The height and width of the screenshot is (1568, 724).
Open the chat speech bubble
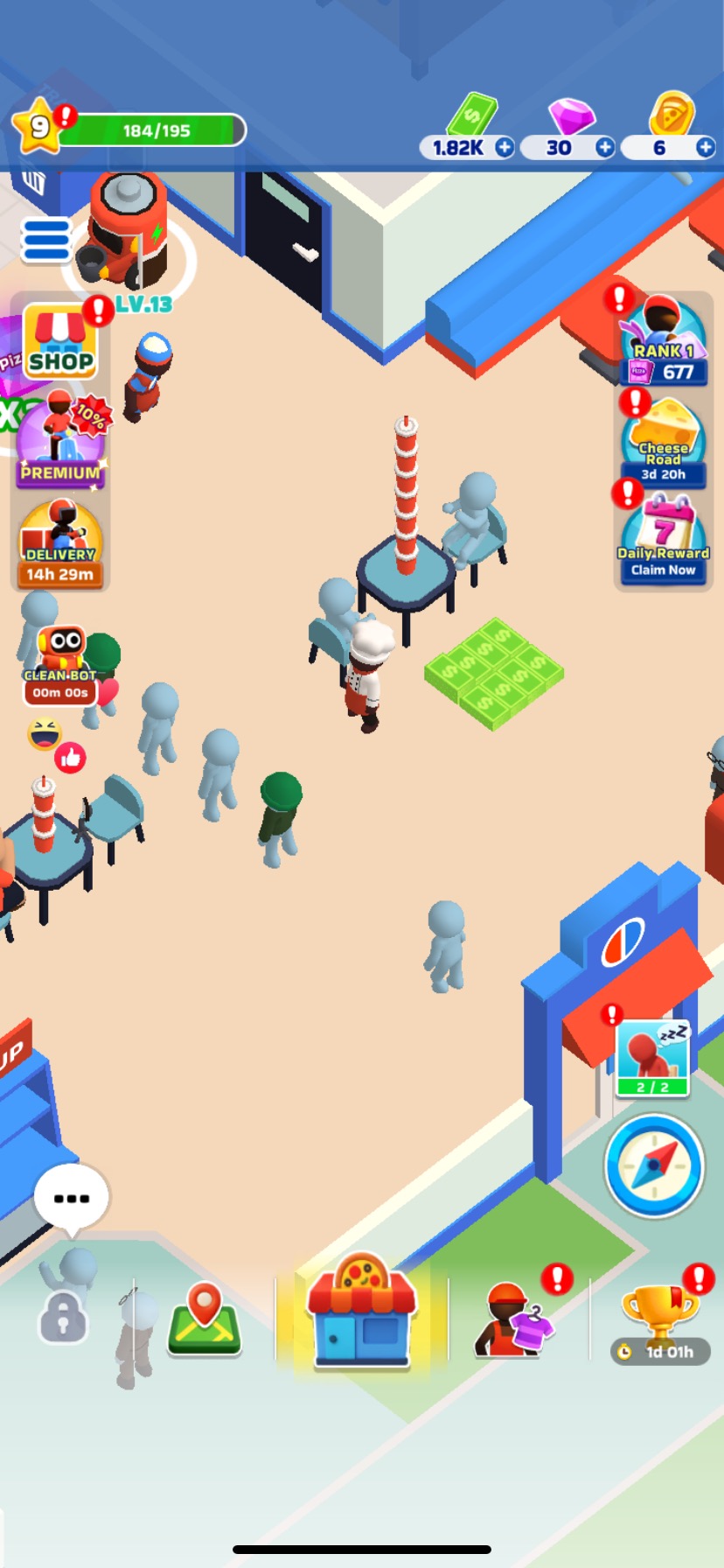pyautogui.click(x=72, y=1199)
